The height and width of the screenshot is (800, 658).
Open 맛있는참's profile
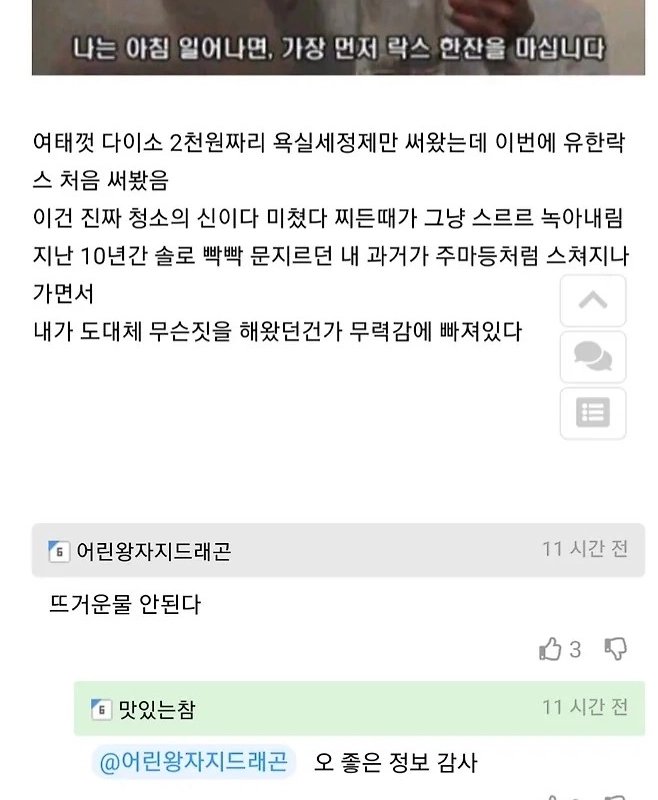pos(156,709)
